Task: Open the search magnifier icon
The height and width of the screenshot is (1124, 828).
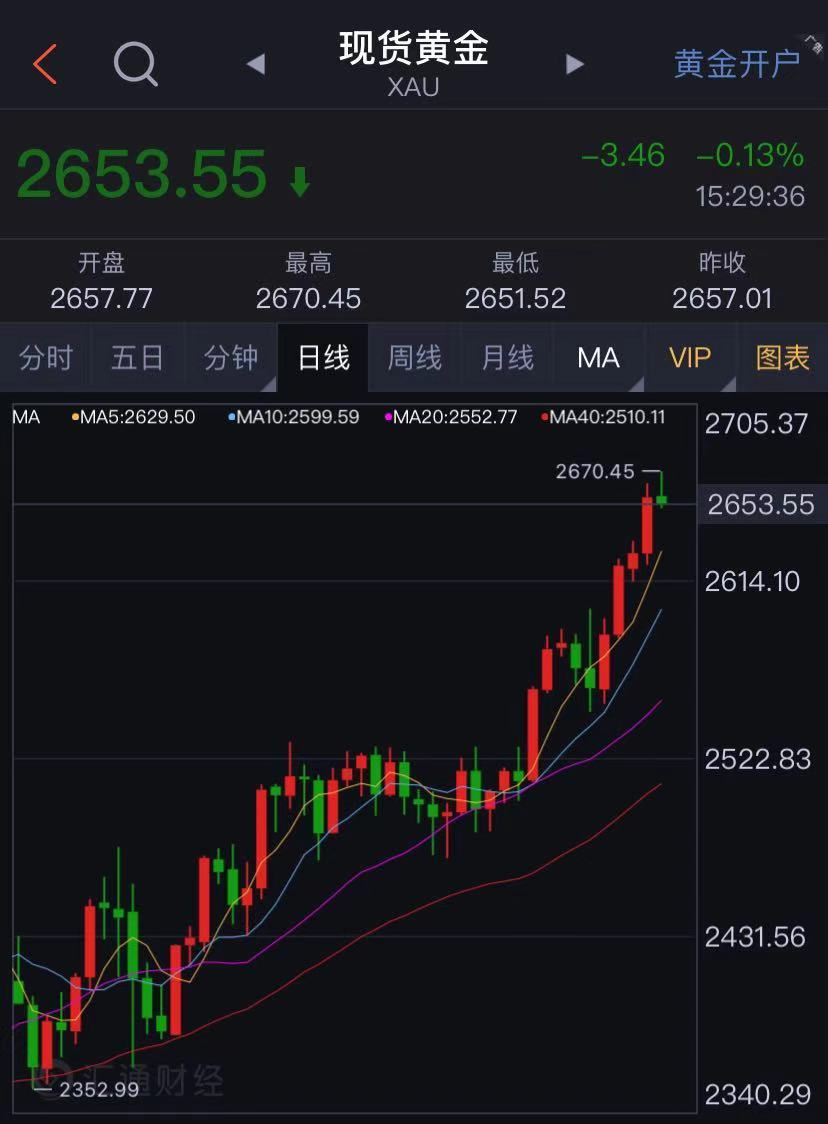Action: tap(135, 65)
